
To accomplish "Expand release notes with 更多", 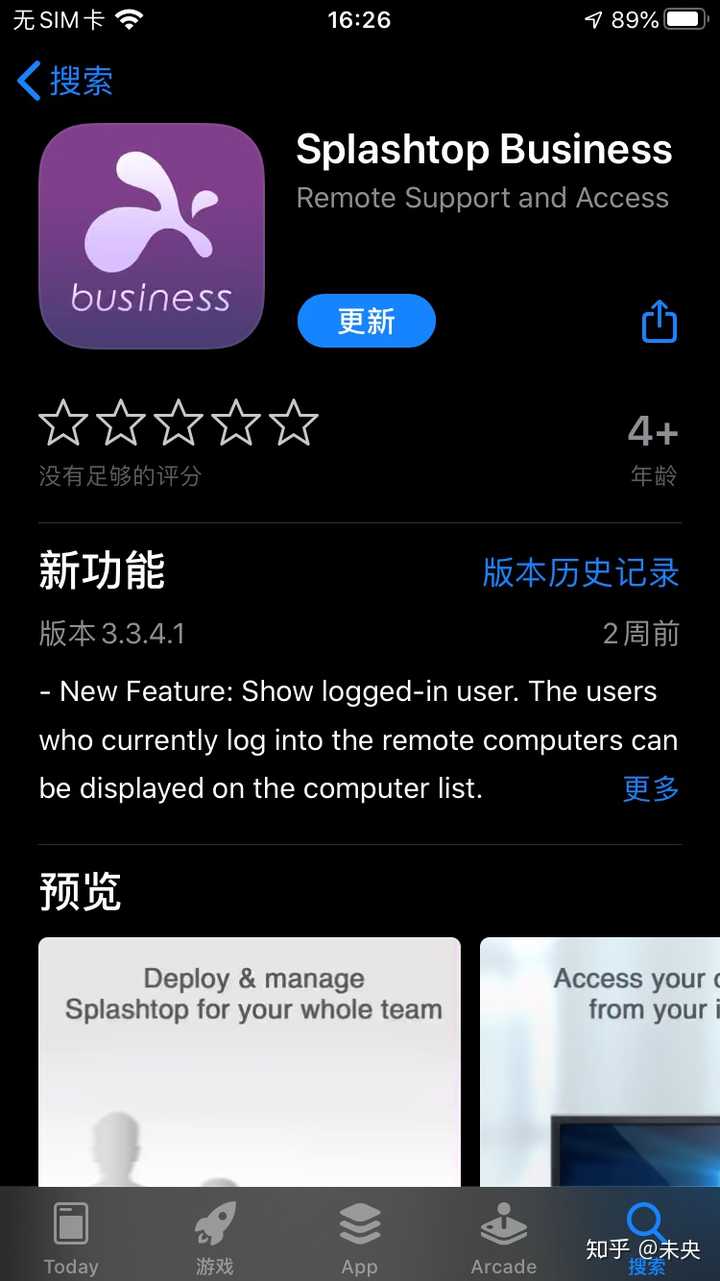I will [651, 789].
